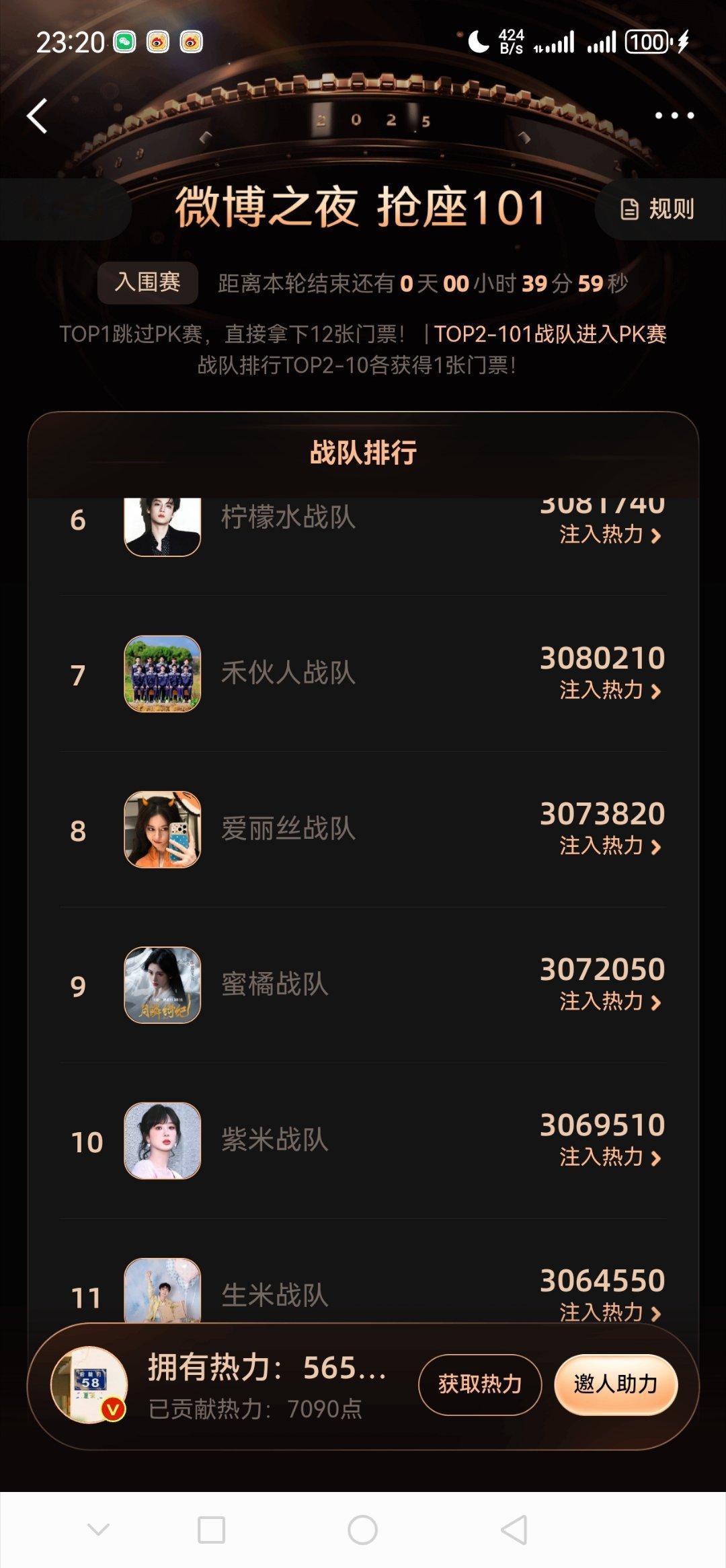This screenshot has height=1568, width=726.
Task: Open the 战队排行 ranking header
Action: pos(363,453)
